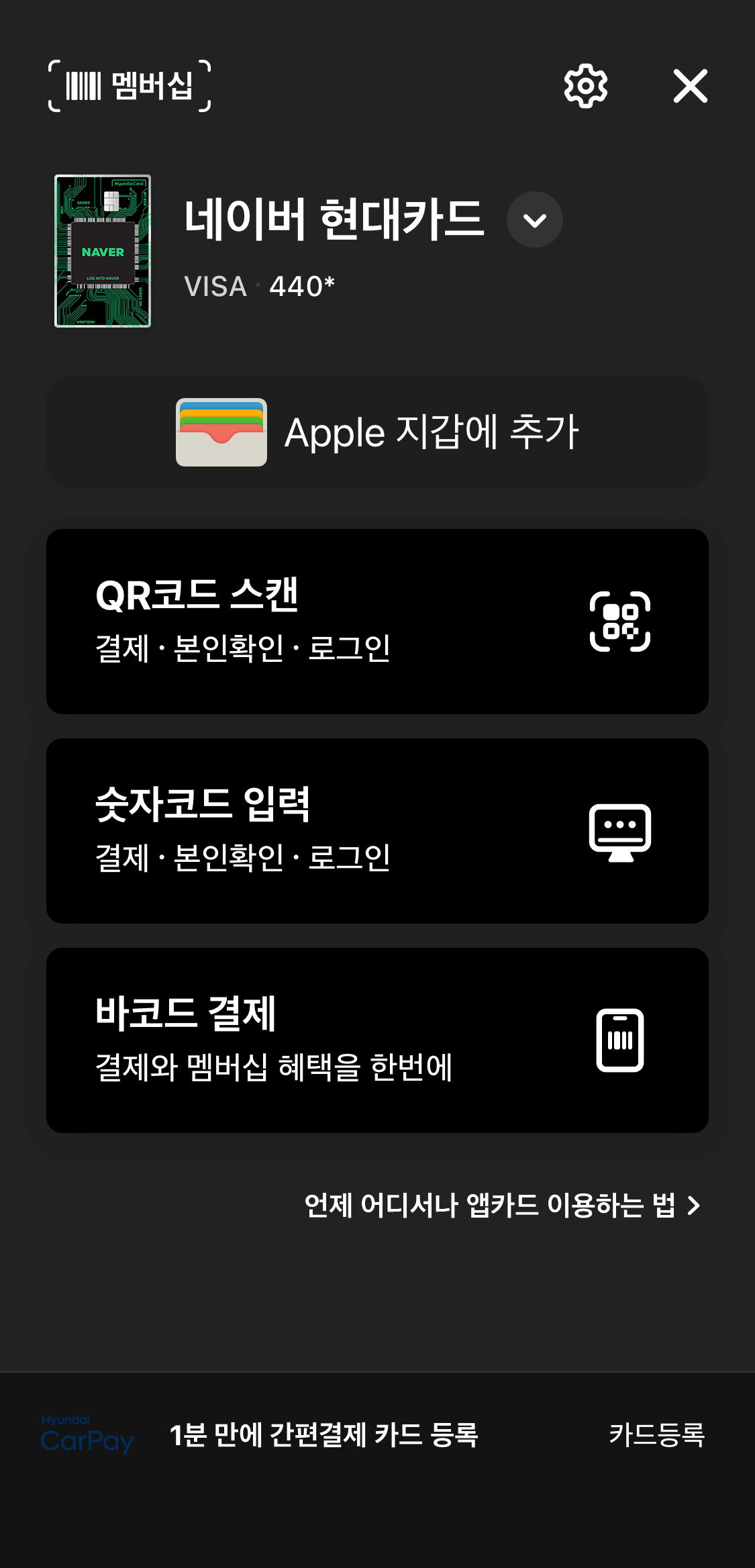Expand the 네이버 현대카드 card selector chevron
755x1568 pixels.
coord(534,220)
